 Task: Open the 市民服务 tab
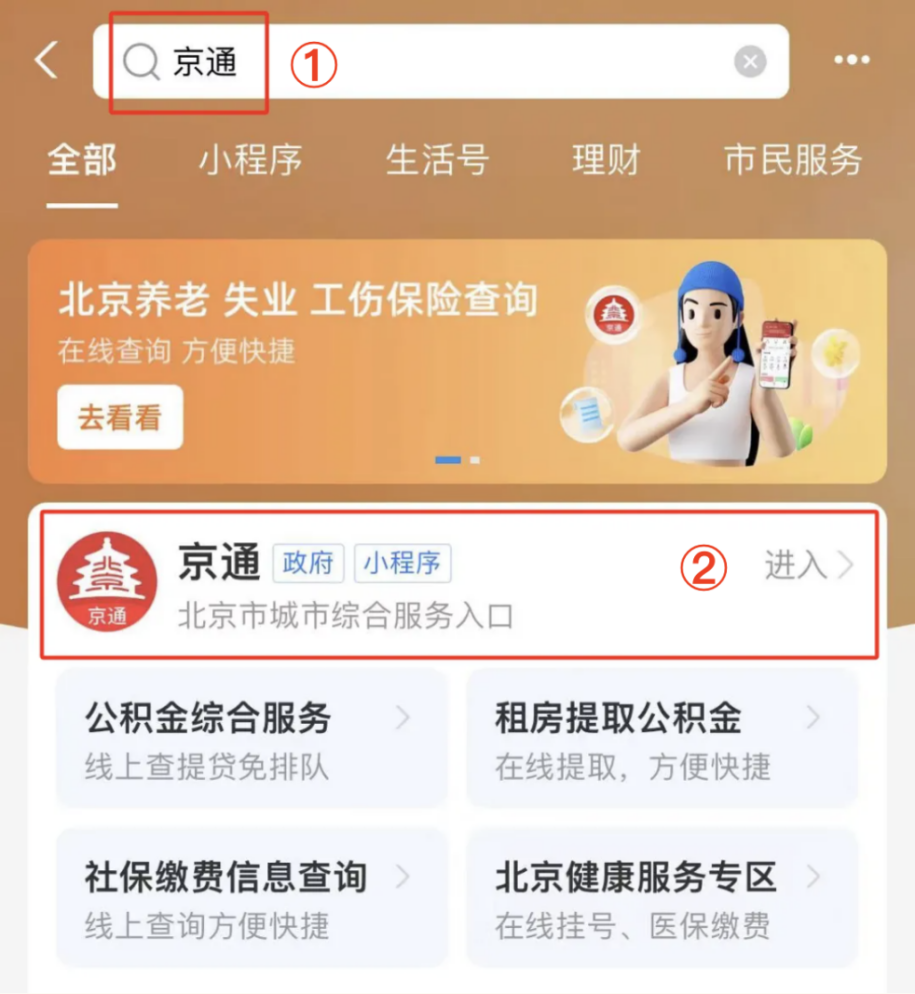click(x=792, y=160)
